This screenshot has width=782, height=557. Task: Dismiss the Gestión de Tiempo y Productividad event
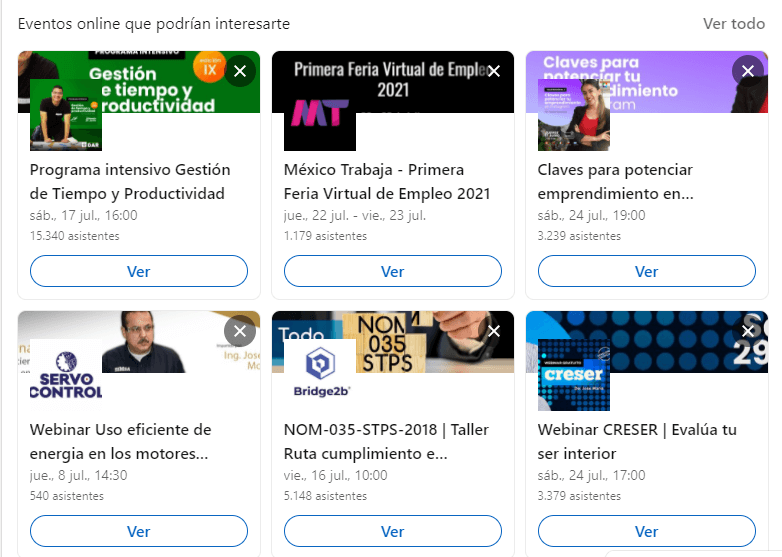click(240, 71)
